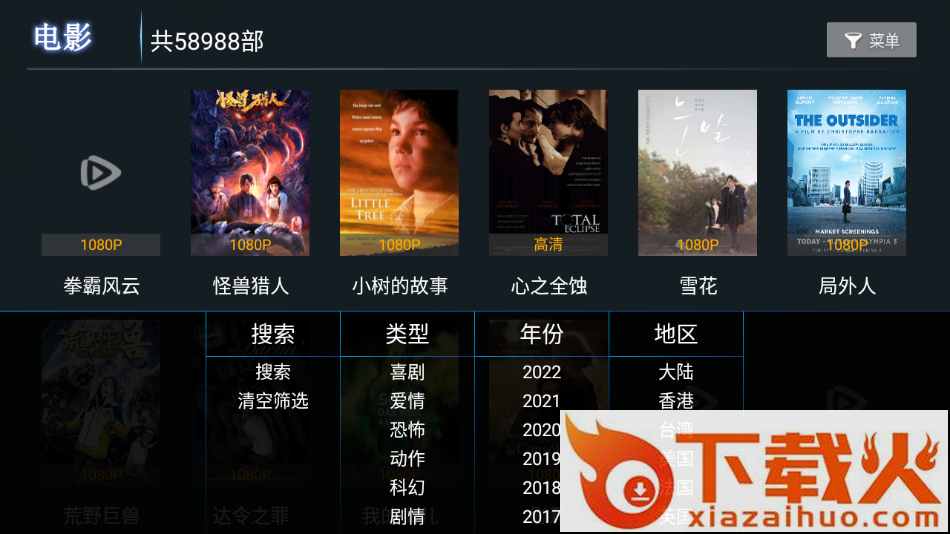Open the movie 心之全蚀

pyautogui.click(x=548, y=173)
